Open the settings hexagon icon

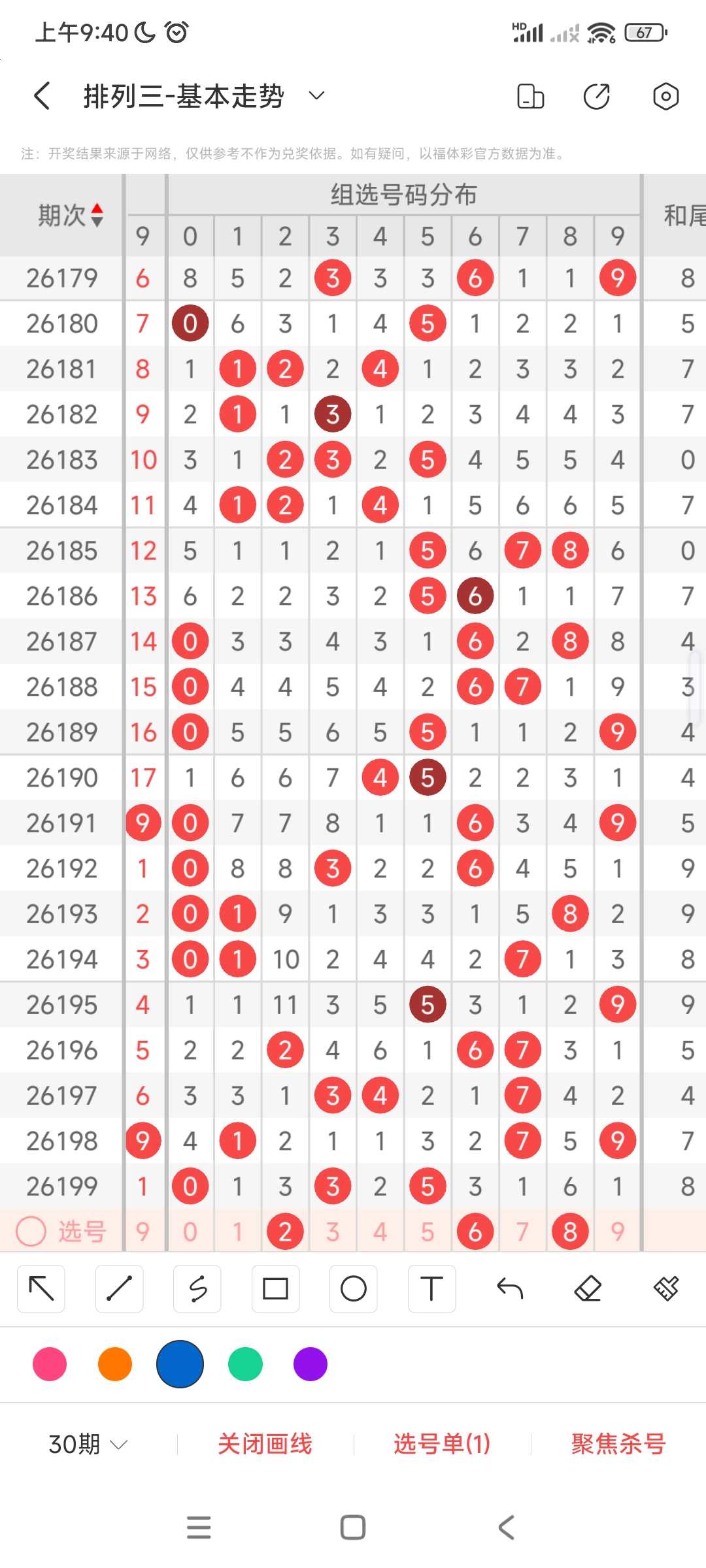tap(665, 96)
